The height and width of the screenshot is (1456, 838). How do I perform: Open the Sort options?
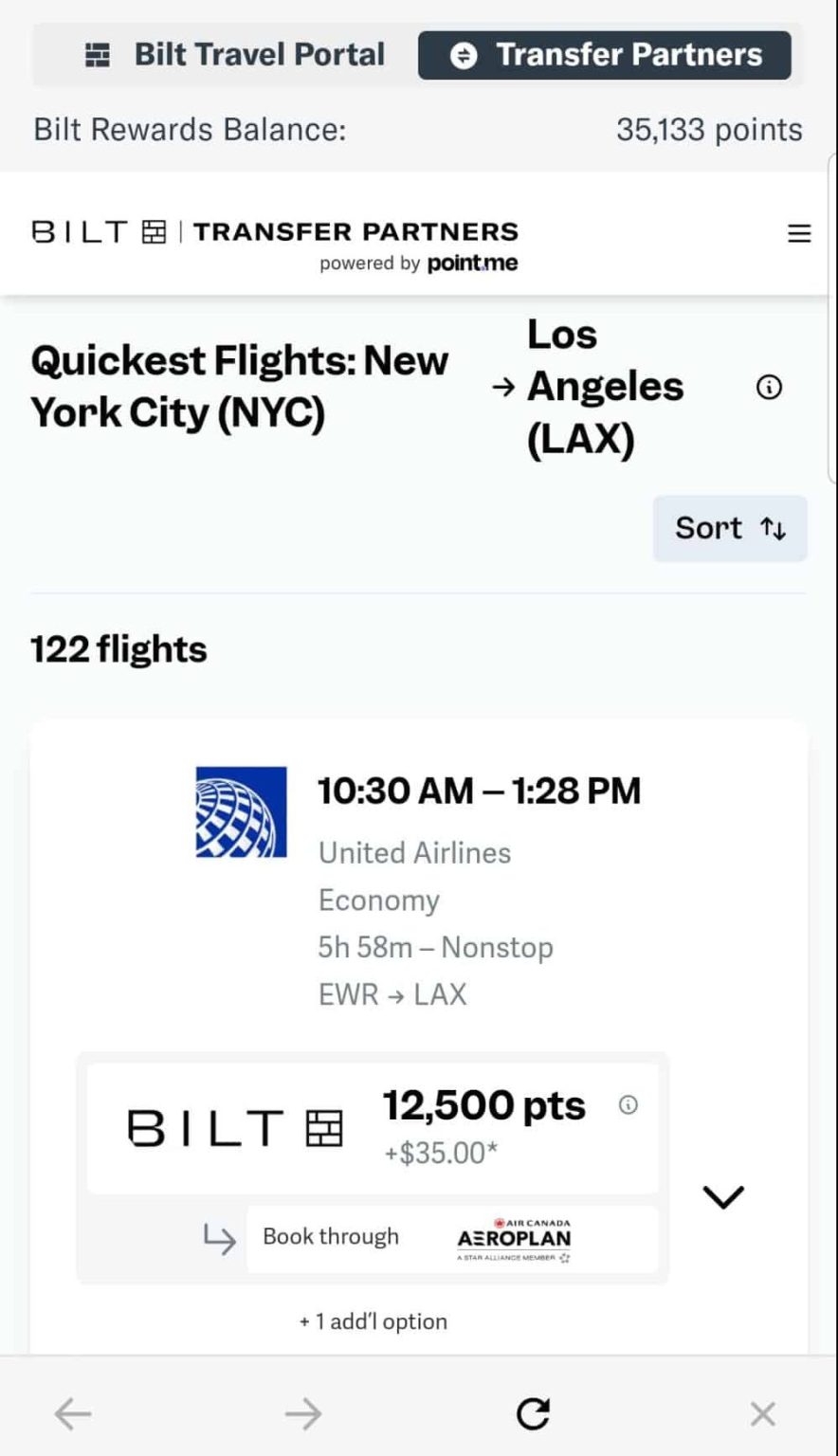click(x=730, y=528)
